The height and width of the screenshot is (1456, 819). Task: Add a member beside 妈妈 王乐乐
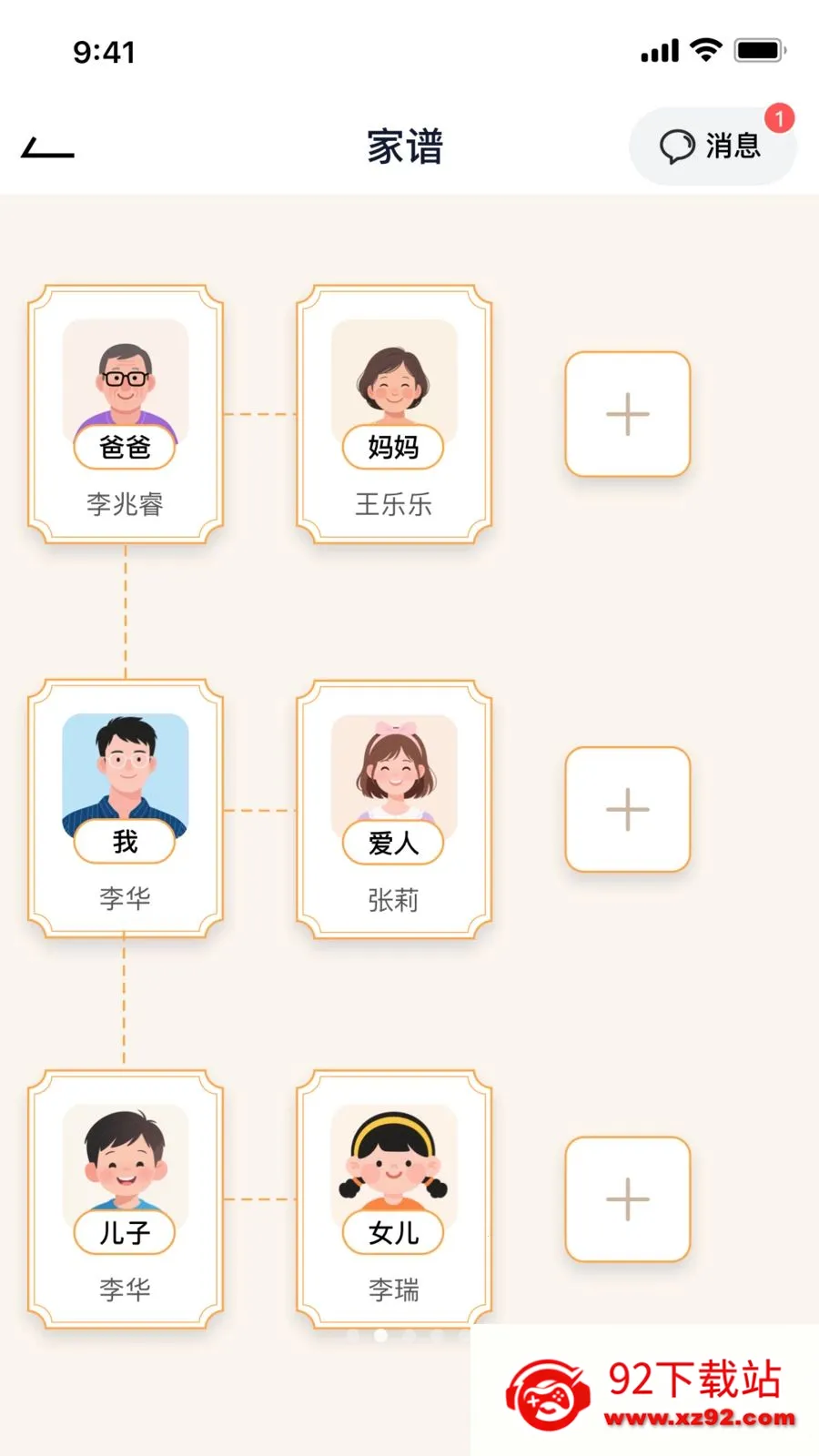[628, 414]
